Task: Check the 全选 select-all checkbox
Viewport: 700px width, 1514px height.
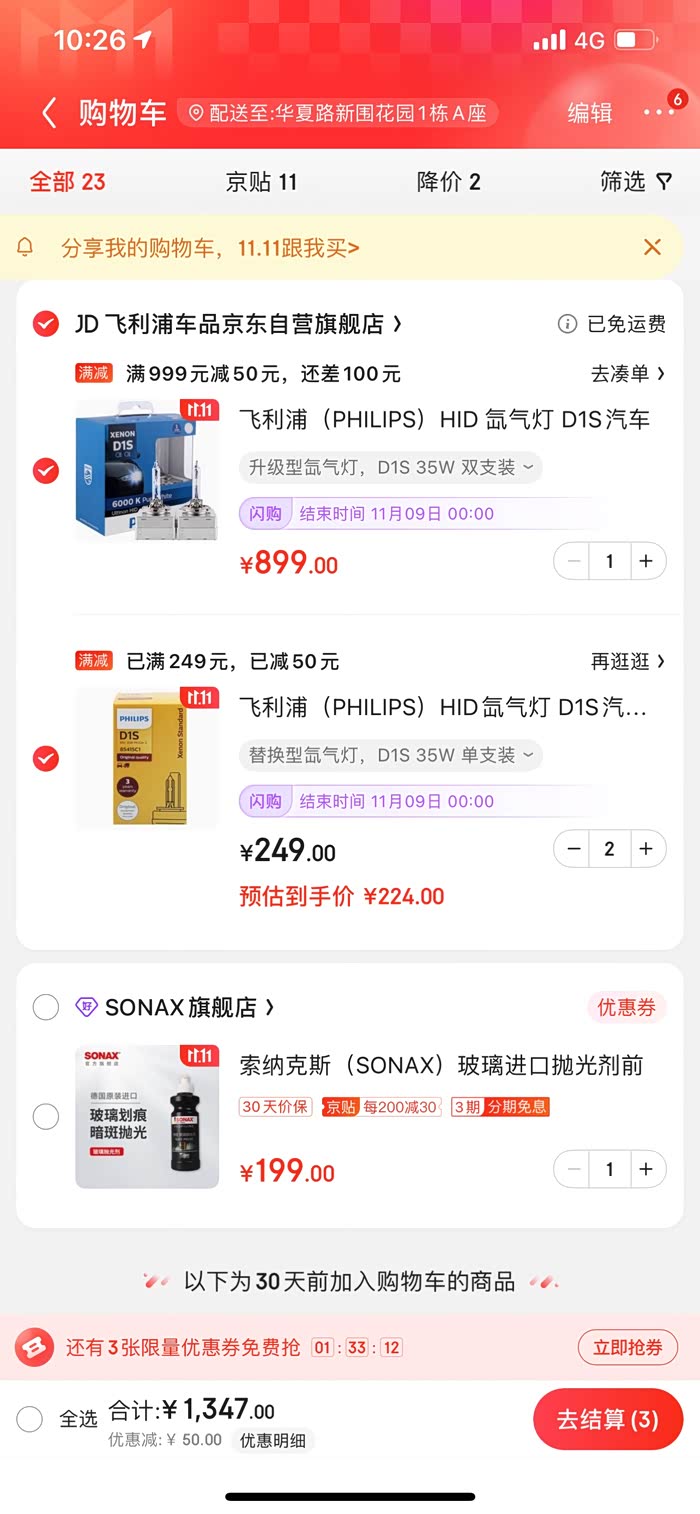Action: pyautogui.click(x=30, y=1418)
